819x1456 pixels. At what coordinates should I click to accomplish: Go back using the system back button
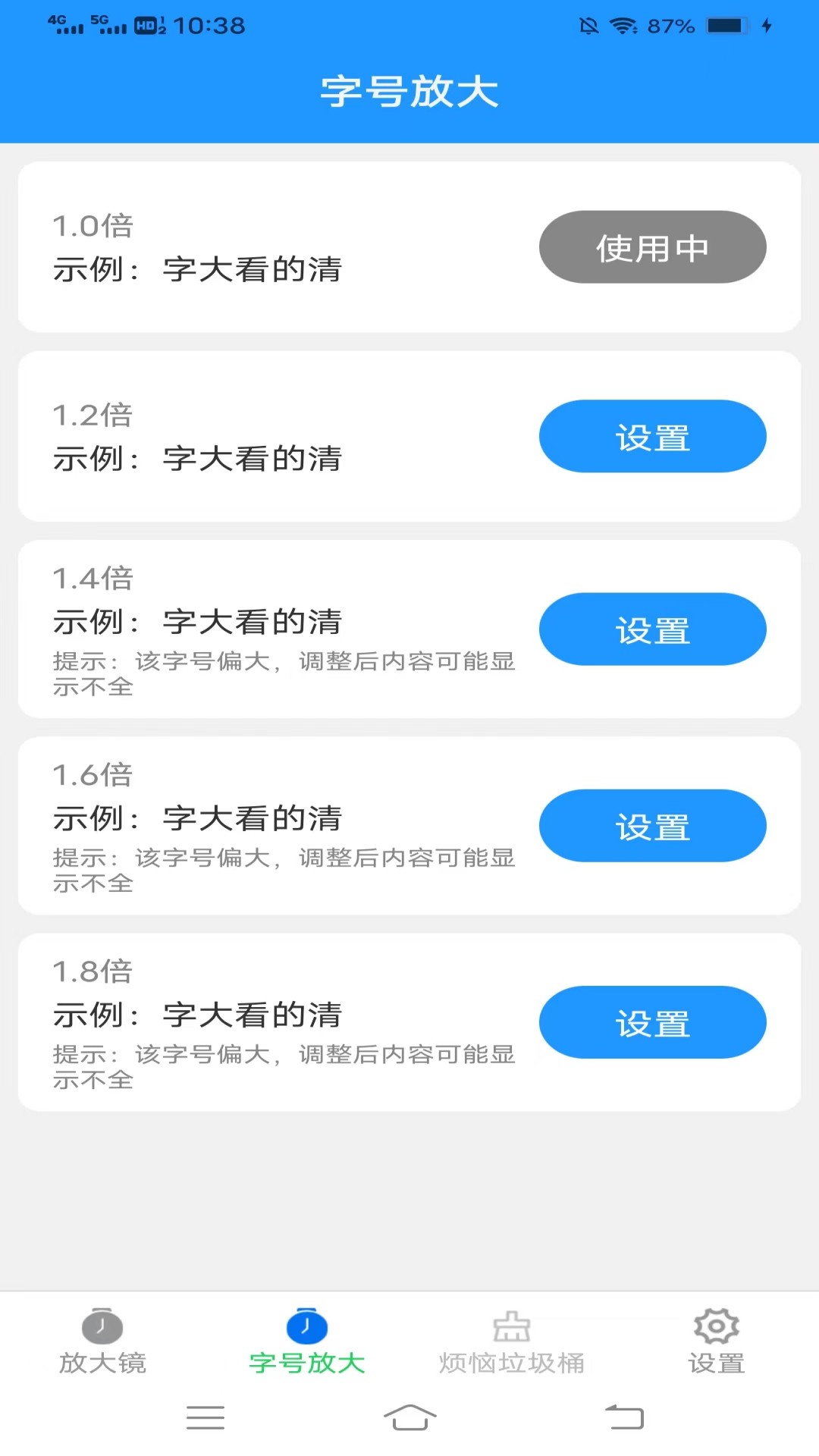click(624, 1417)
